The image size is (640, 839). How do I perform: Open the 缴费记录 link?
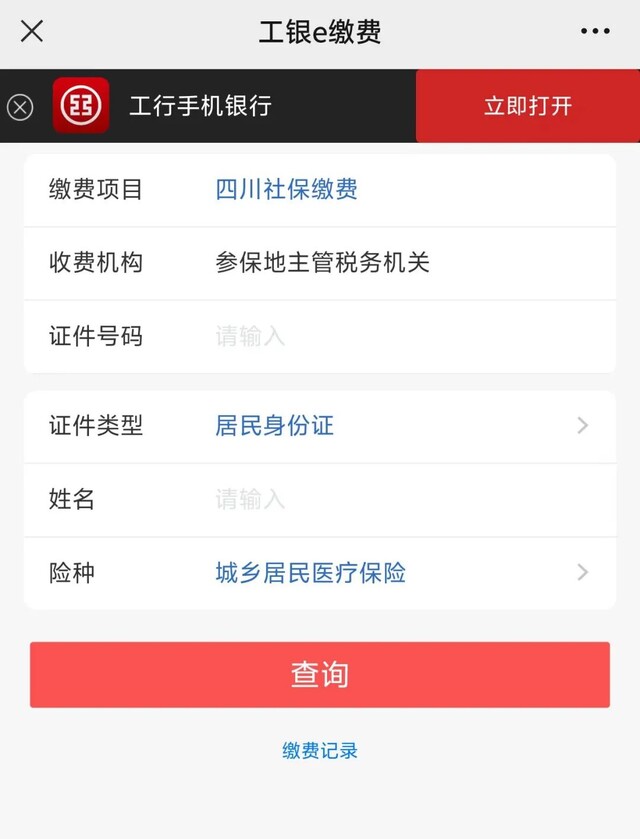(319, 751)
